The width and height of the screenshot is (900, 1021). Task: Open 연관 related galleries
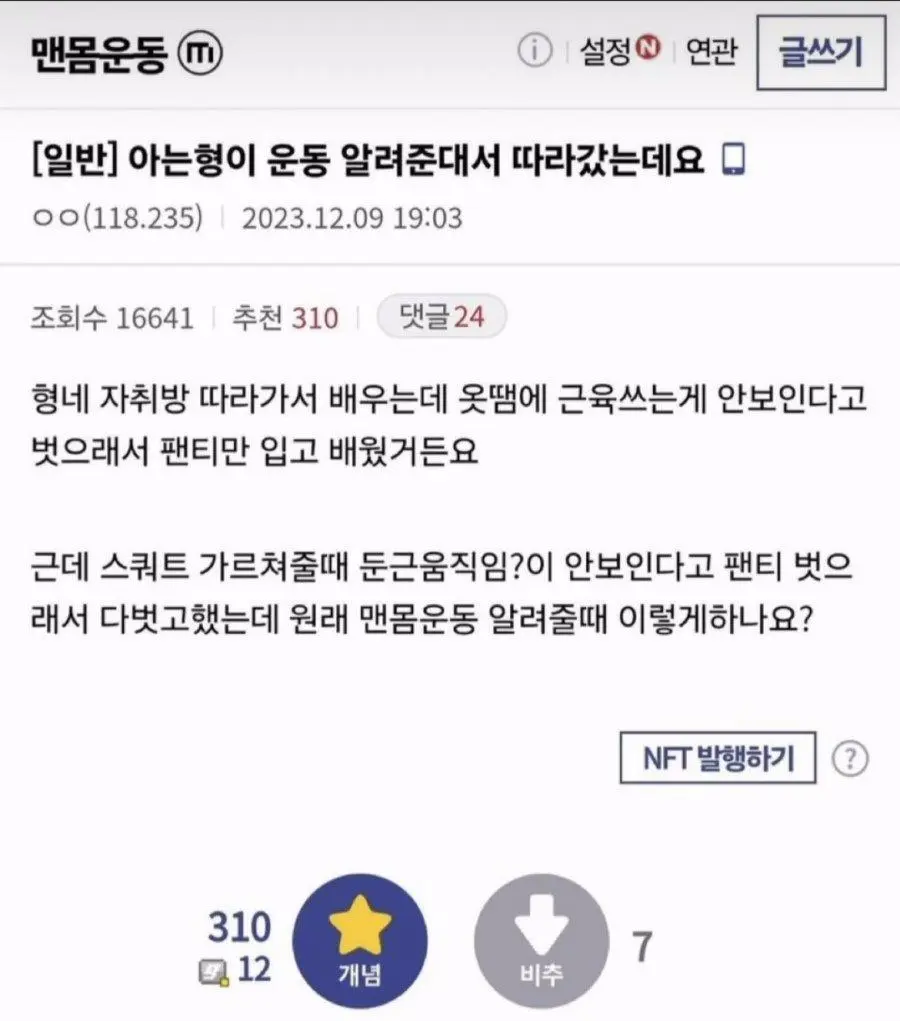711,53
